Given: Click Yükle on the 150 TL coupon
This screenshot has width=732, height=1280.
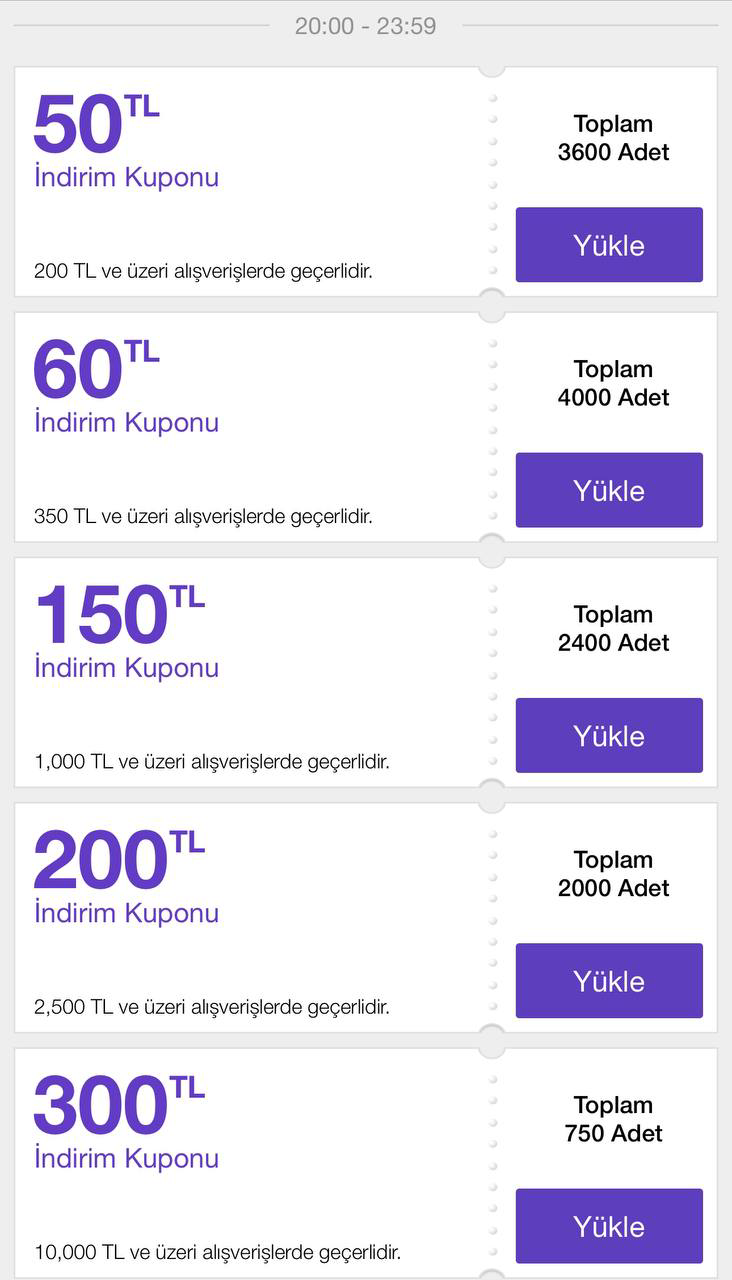Looking at the screenshot, I should click(x=608, y=735).
